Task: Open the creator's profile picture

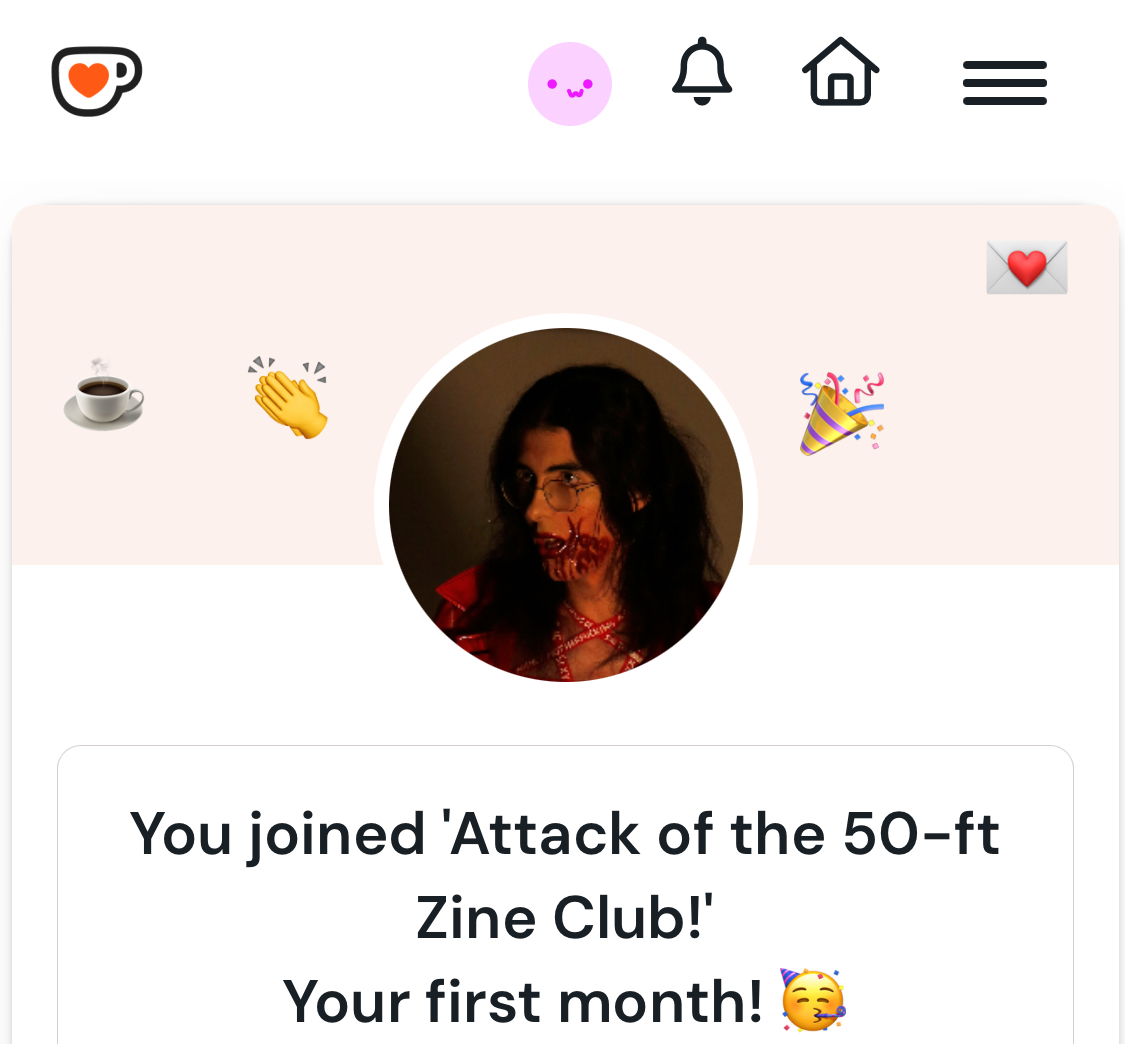Action: pos(566,505)
